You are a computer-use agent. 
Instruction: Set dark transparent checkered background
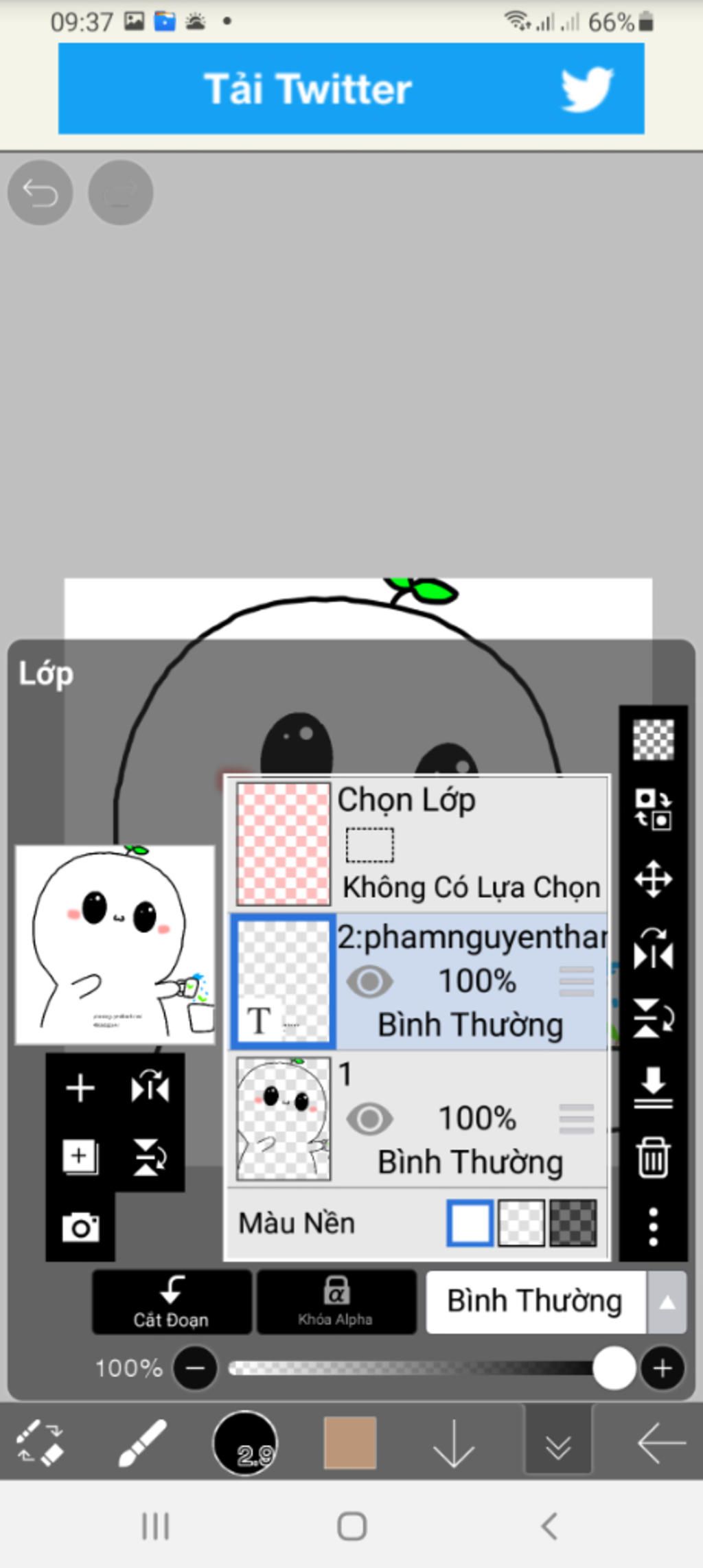[x=574, y=1223]
